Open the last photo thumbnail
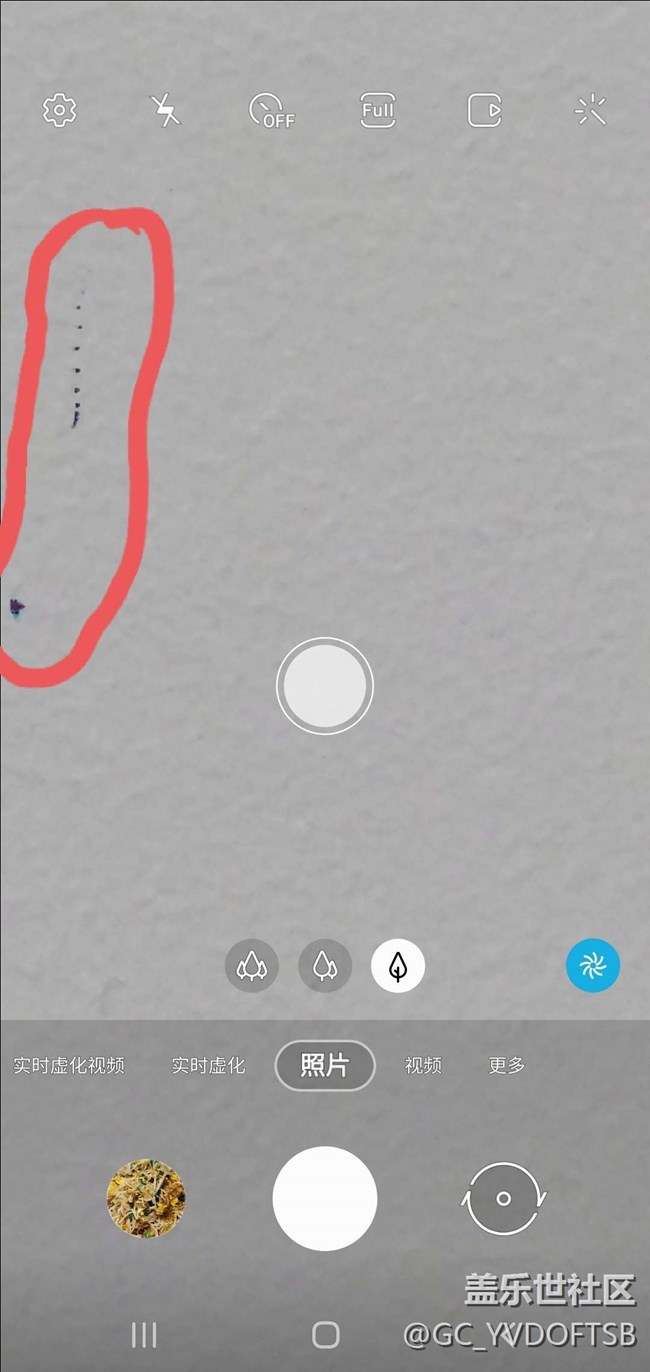The height and width of the screenshot is (1372, 650). coord(146,1198)
